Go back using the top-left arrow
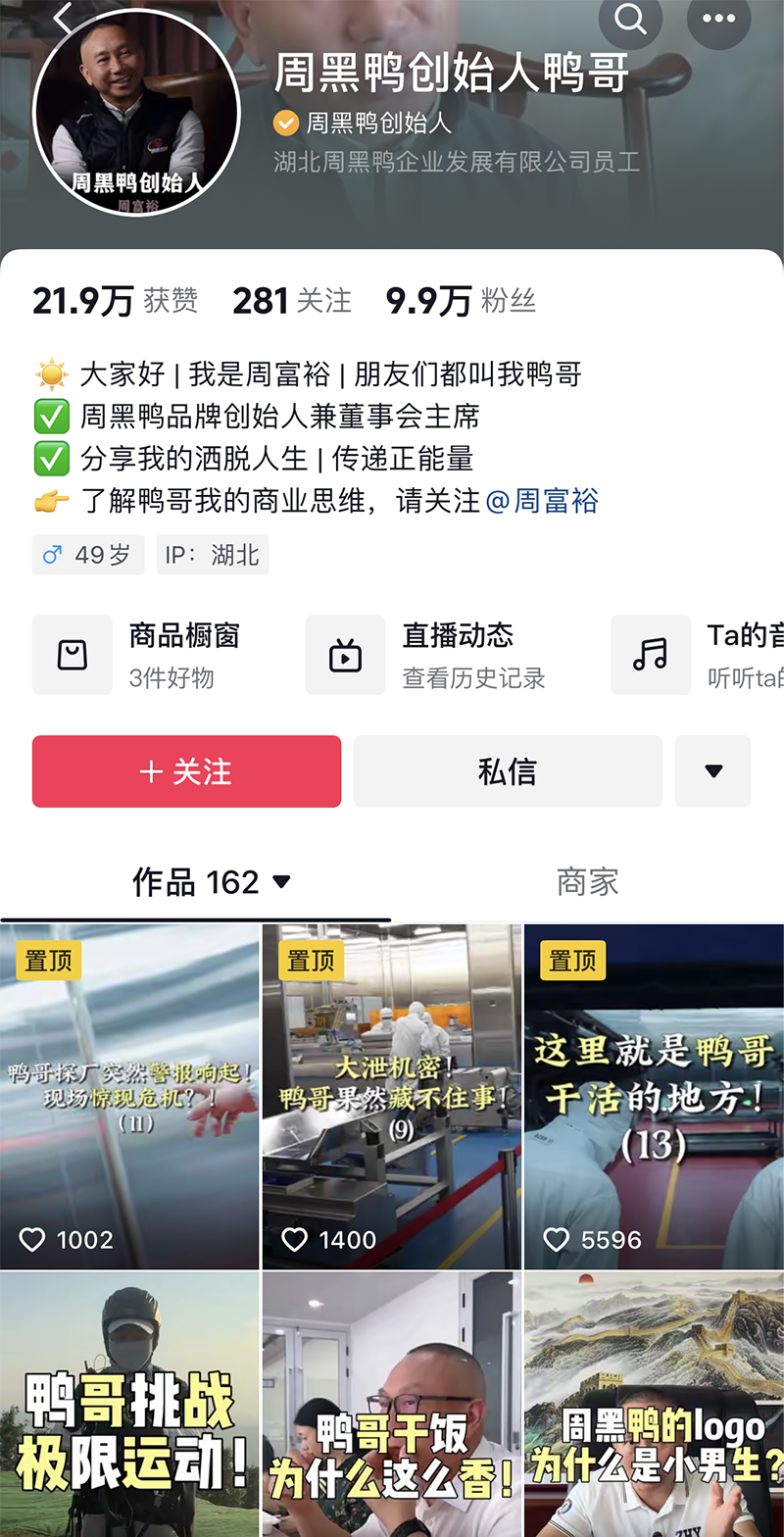The width and height of the screenshot is (784, 1537). click(x=64, y=16)
